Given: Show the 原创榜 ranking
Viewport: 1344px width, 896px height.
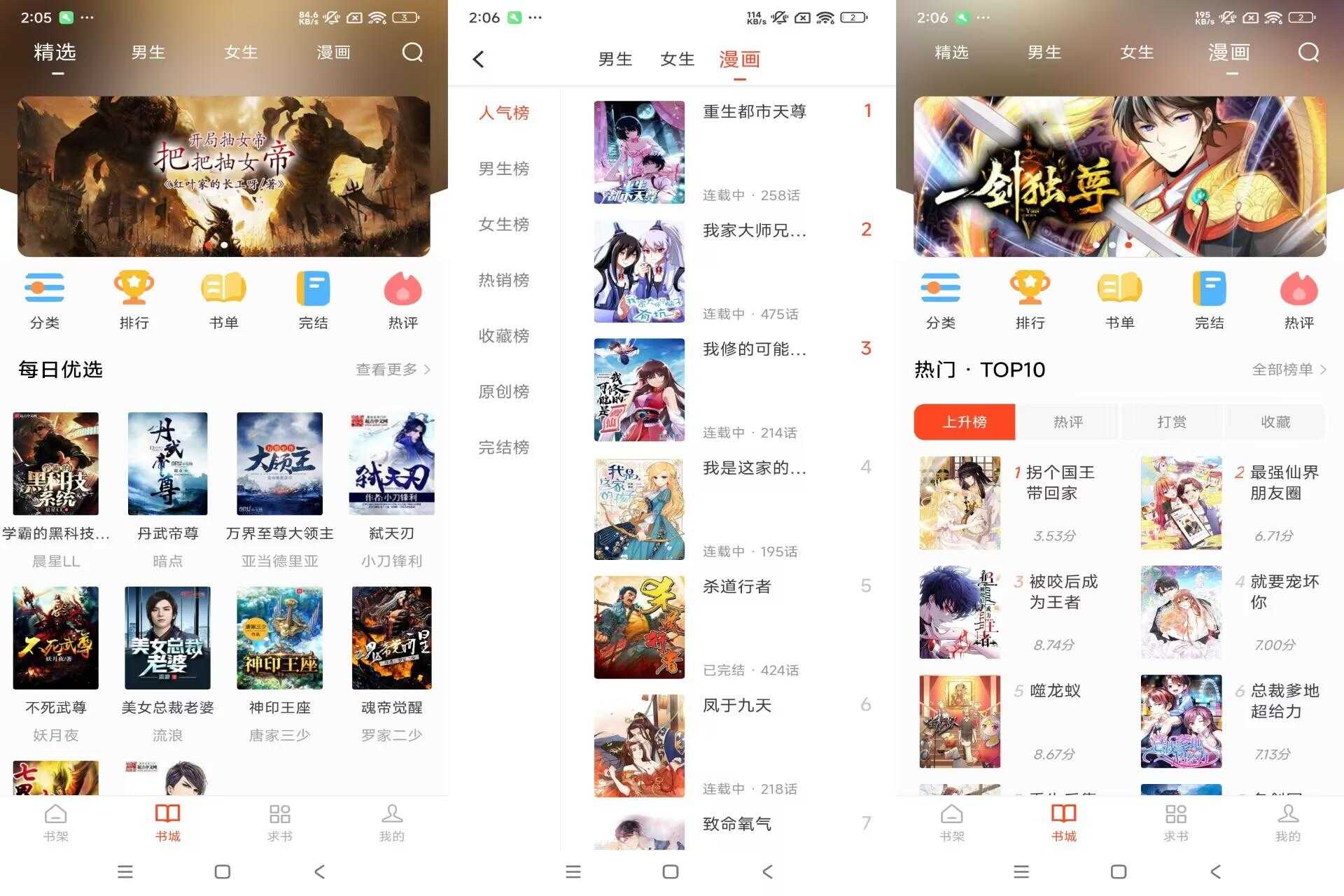Looking at the screenshot, I should coord(503,392).
